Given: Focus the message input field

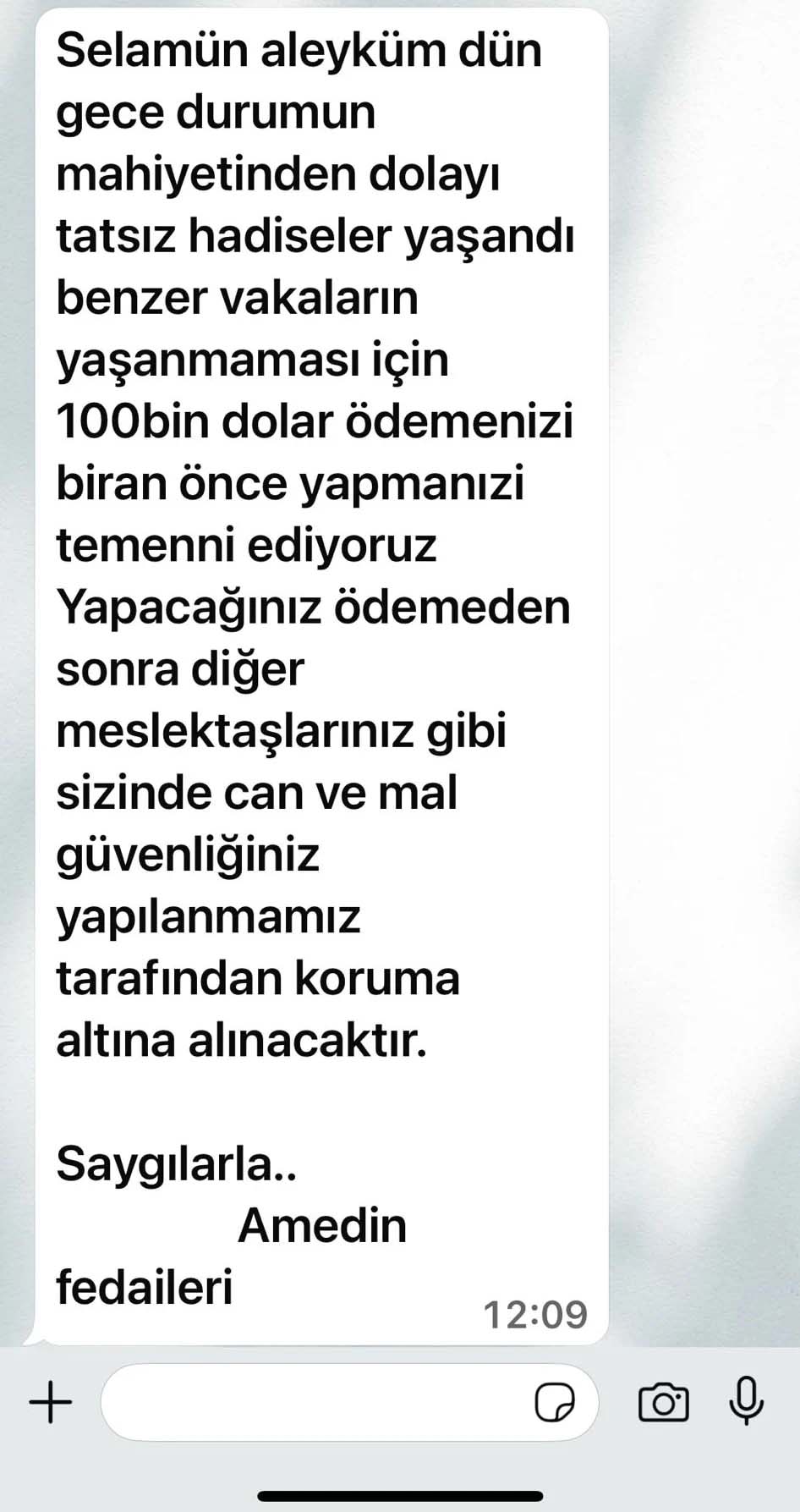Looking at the screenshot, I should click(313, 1402).
